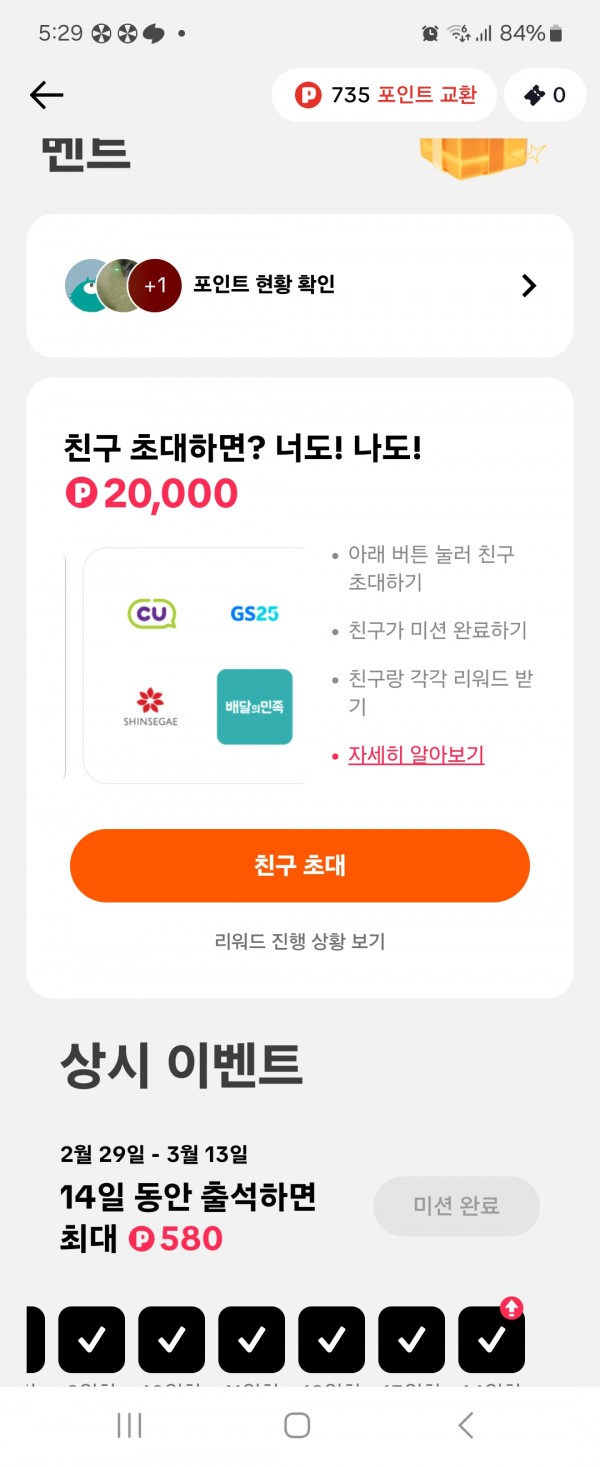Tap the system home button

pyautogui.click(x=297, y=1425)
